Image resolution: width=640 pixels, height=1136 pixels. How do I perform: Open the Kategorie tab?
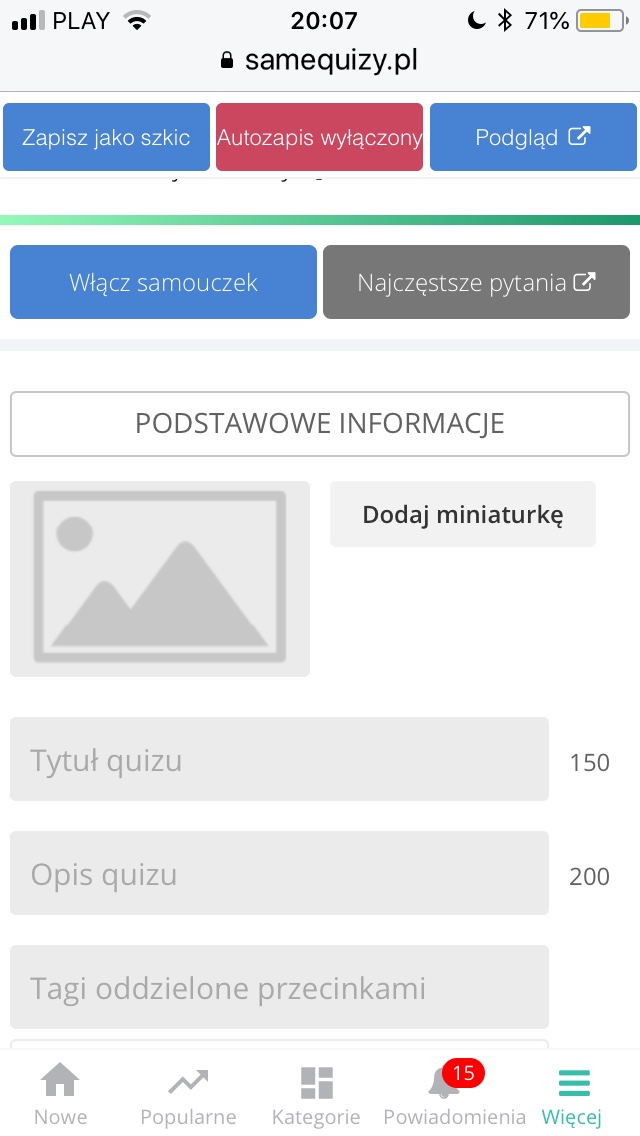point(316,1094)
